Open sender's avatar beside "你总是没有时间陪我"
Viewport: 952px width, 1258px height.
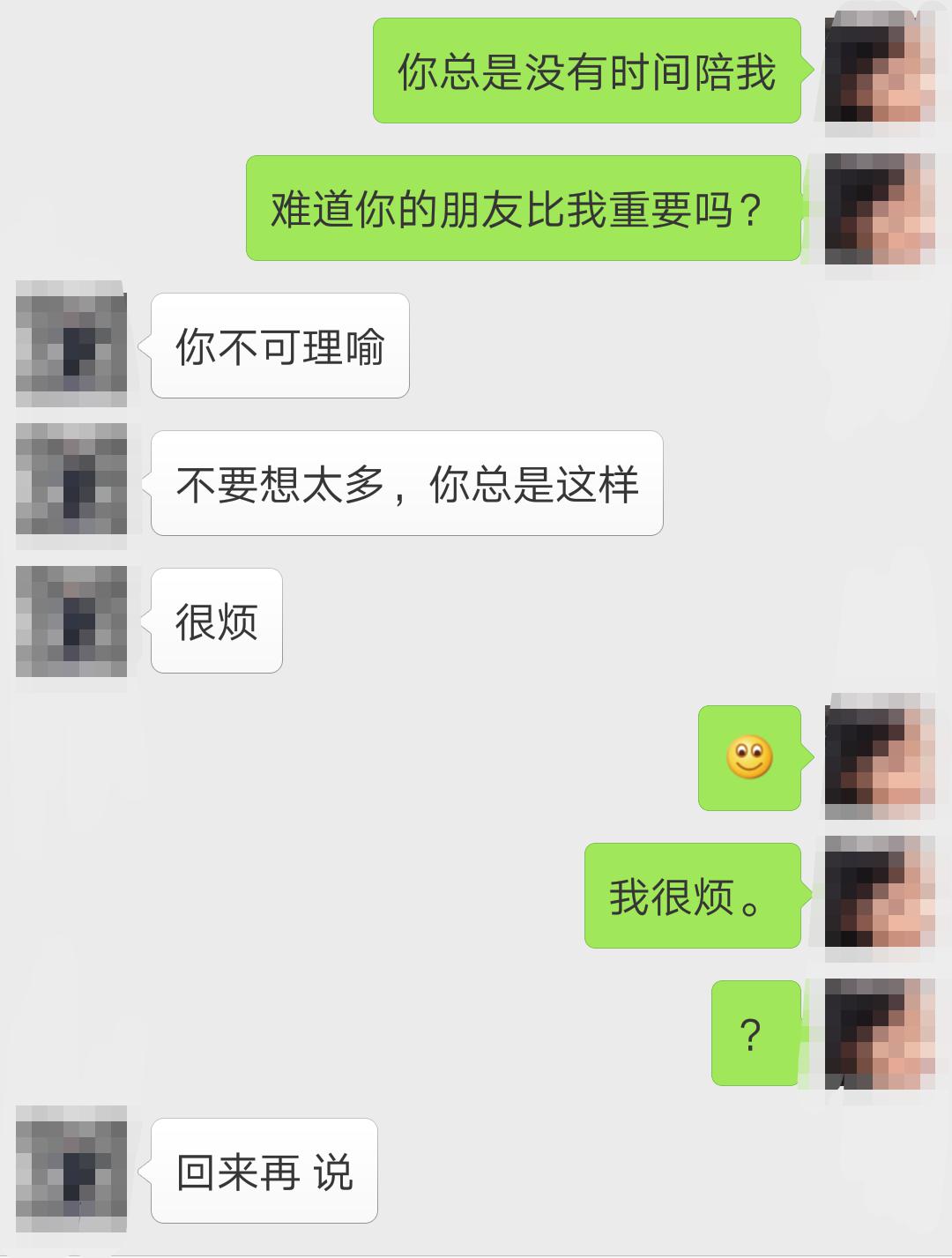(x=879, y=71)
